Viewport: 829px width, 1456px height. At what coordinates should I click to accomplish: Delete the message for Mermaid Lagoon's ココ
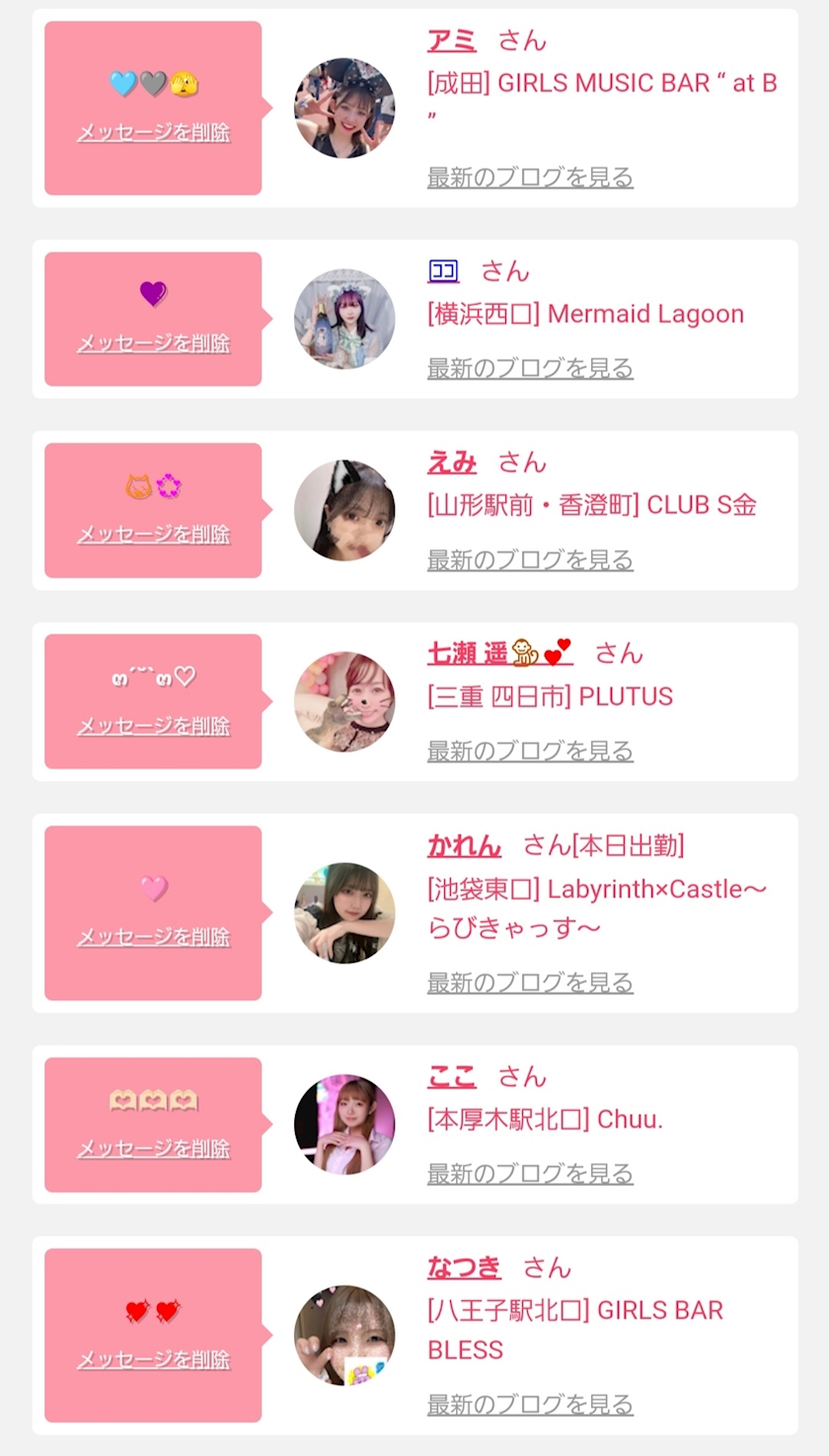click(153, 343)
